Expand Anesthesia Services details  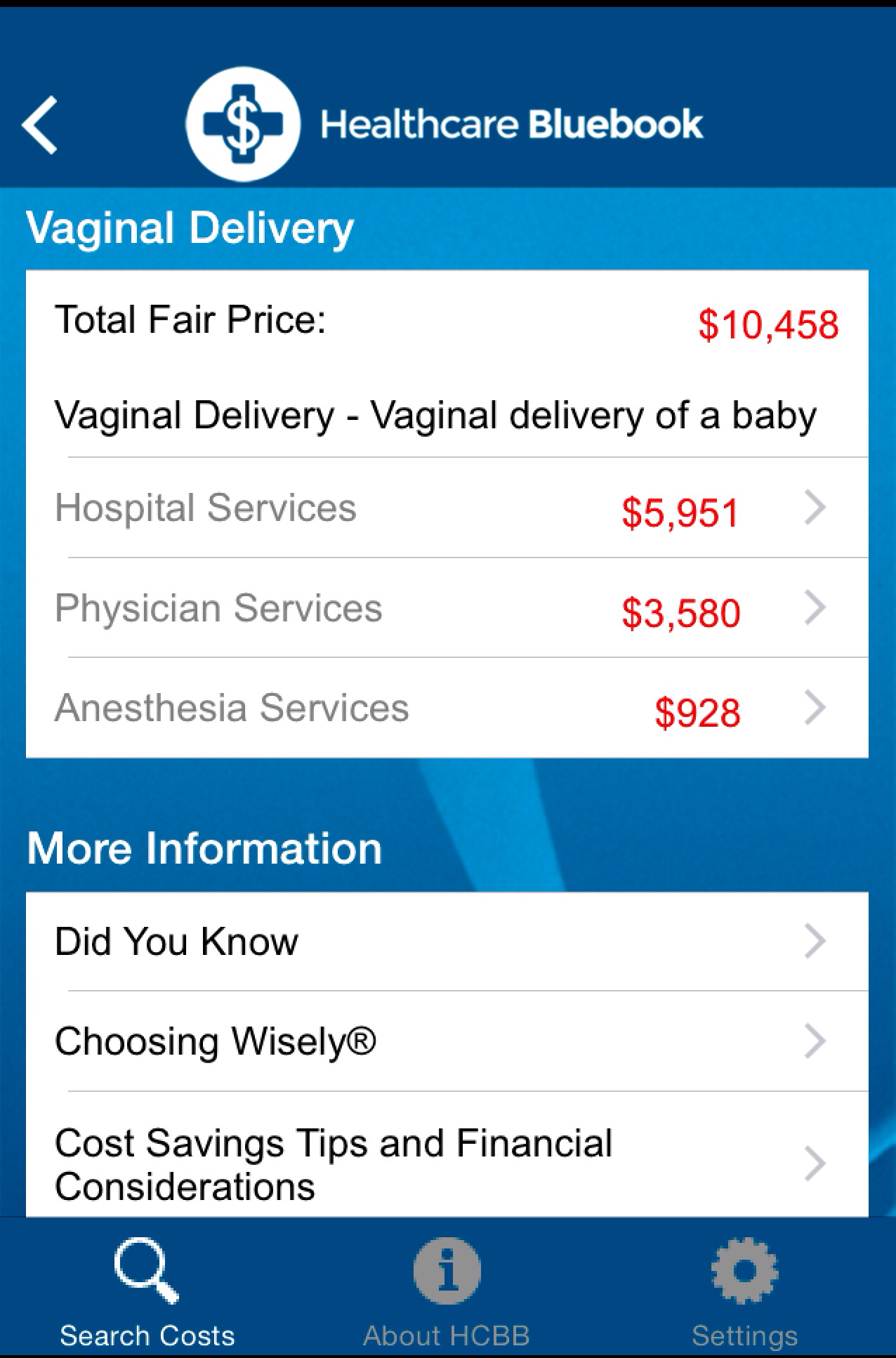(447, 708)
